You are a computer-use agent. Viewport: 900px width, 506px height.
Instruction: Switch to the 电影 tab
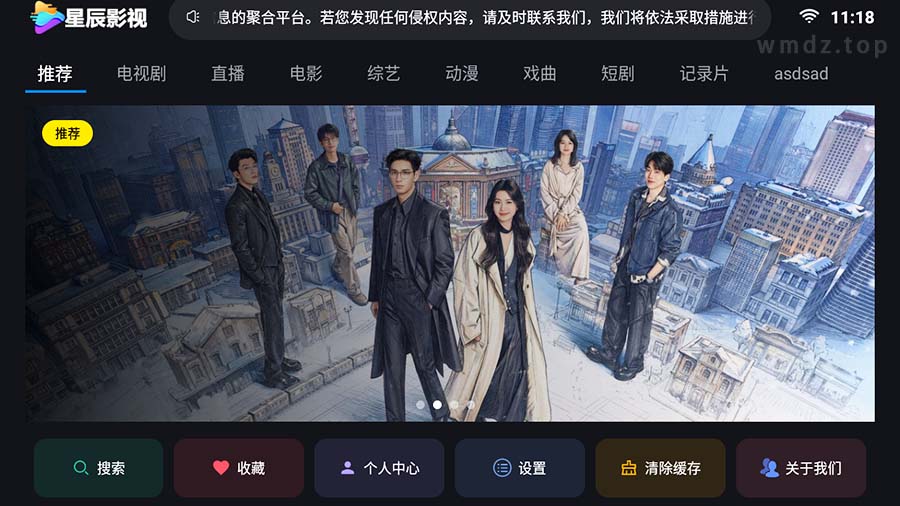[x=306, y=74]
